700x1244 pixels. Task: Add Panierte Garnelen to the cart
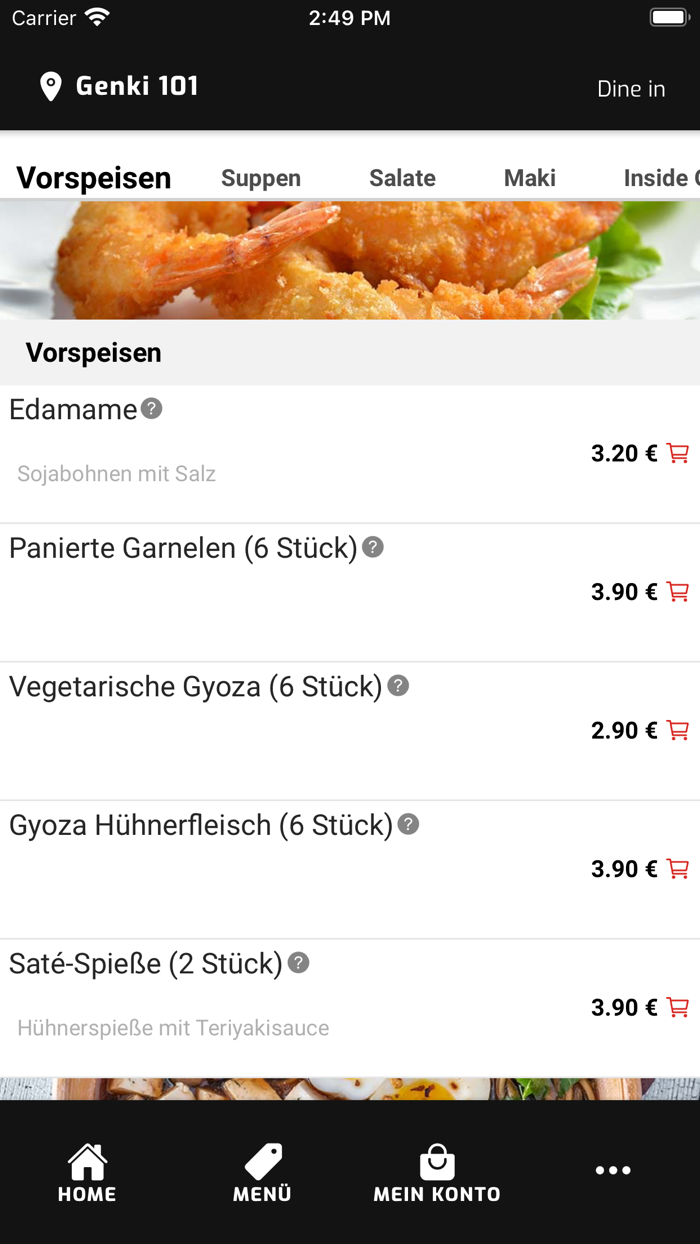[678, 592]
